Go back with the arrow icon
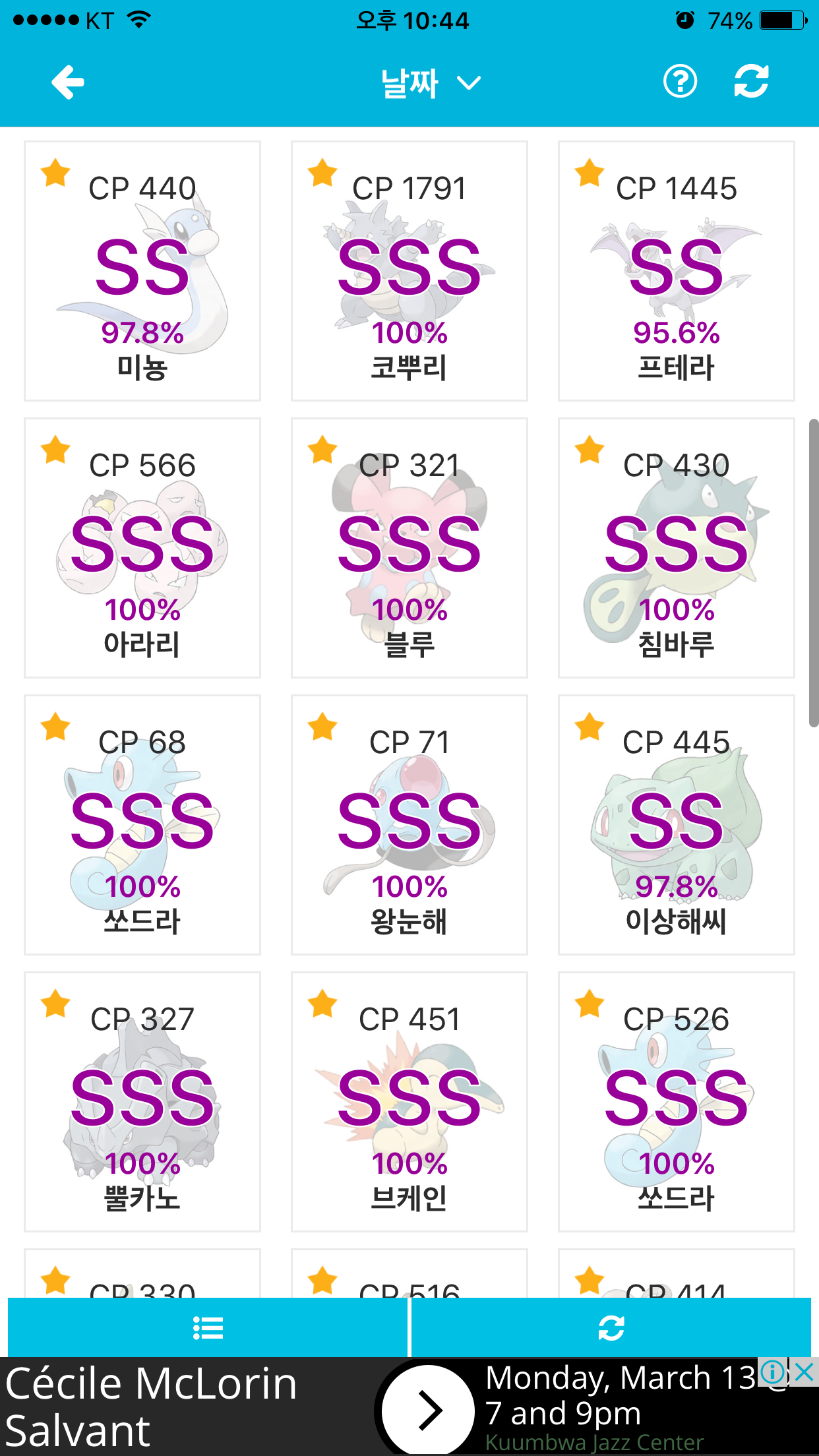Image resolution: width=819 pixels, height=1456 pixels. [x=68, y=82]
